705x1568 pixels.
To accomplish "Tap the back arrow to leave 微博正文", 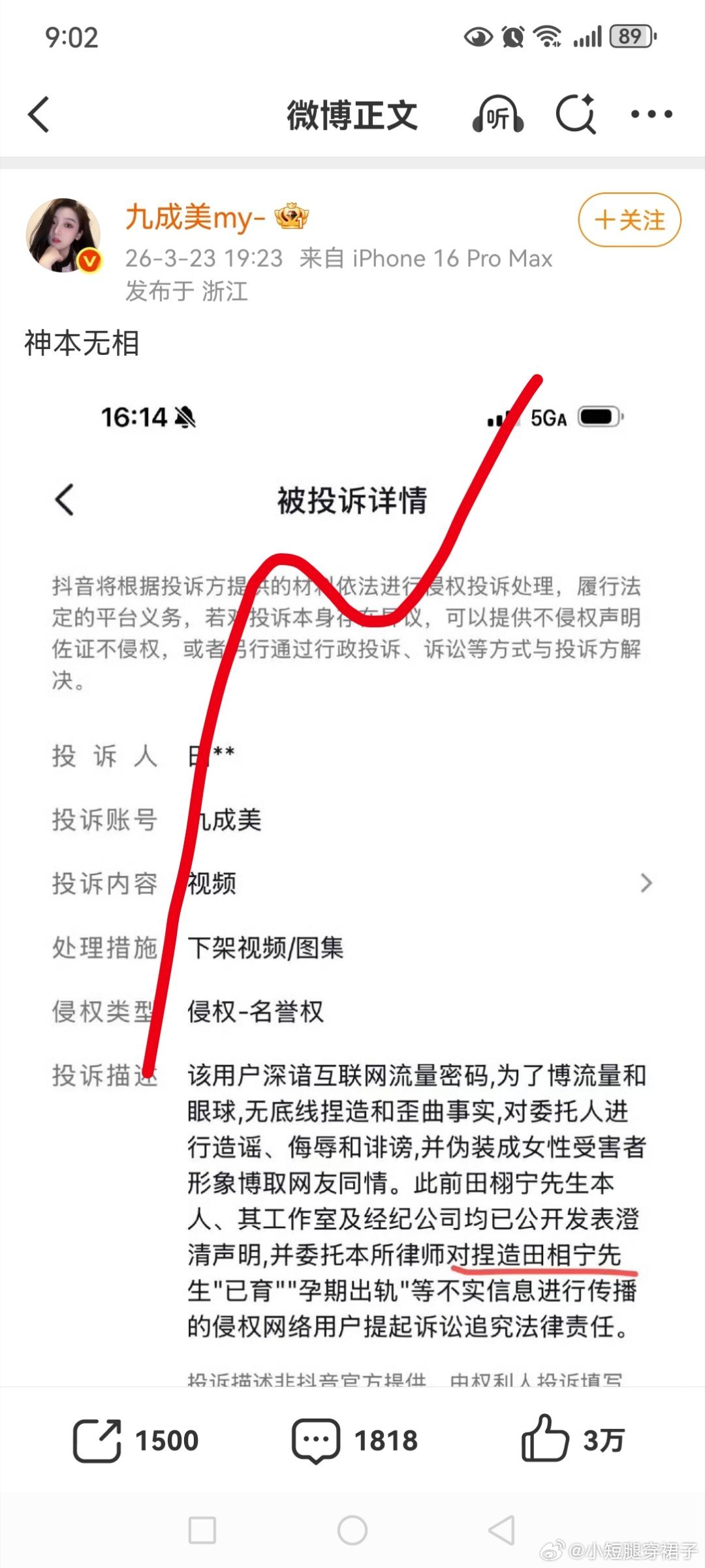I will coord(37,114).
